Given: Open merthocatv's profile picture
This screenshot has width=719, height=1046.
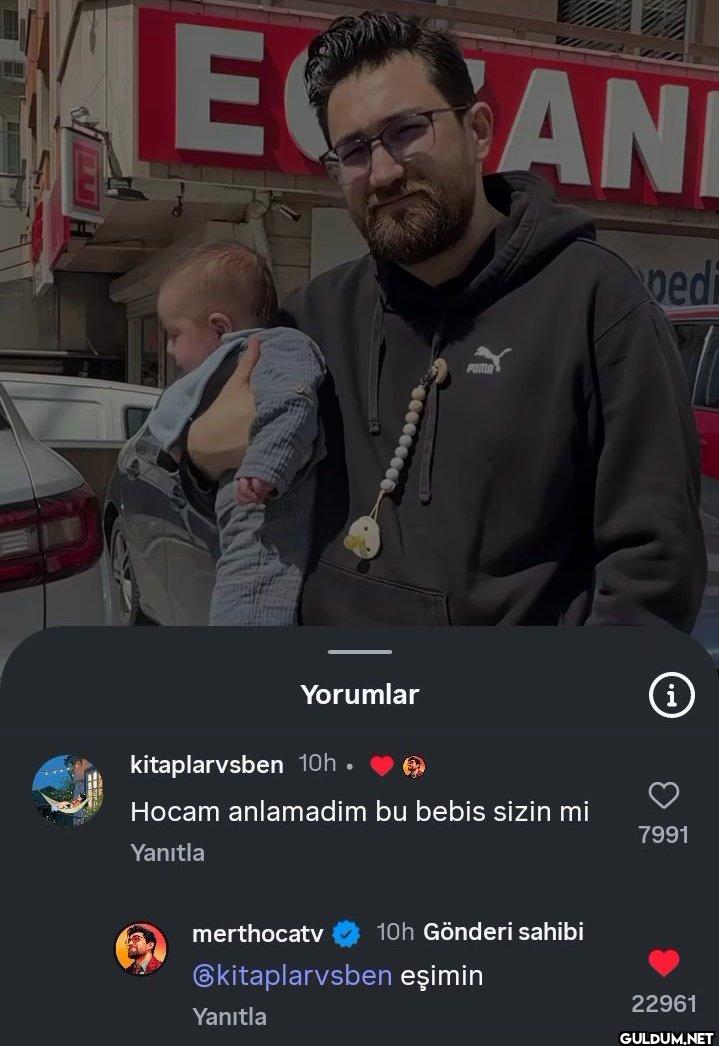Looking at the screenshot, I should tap(142, 948).
